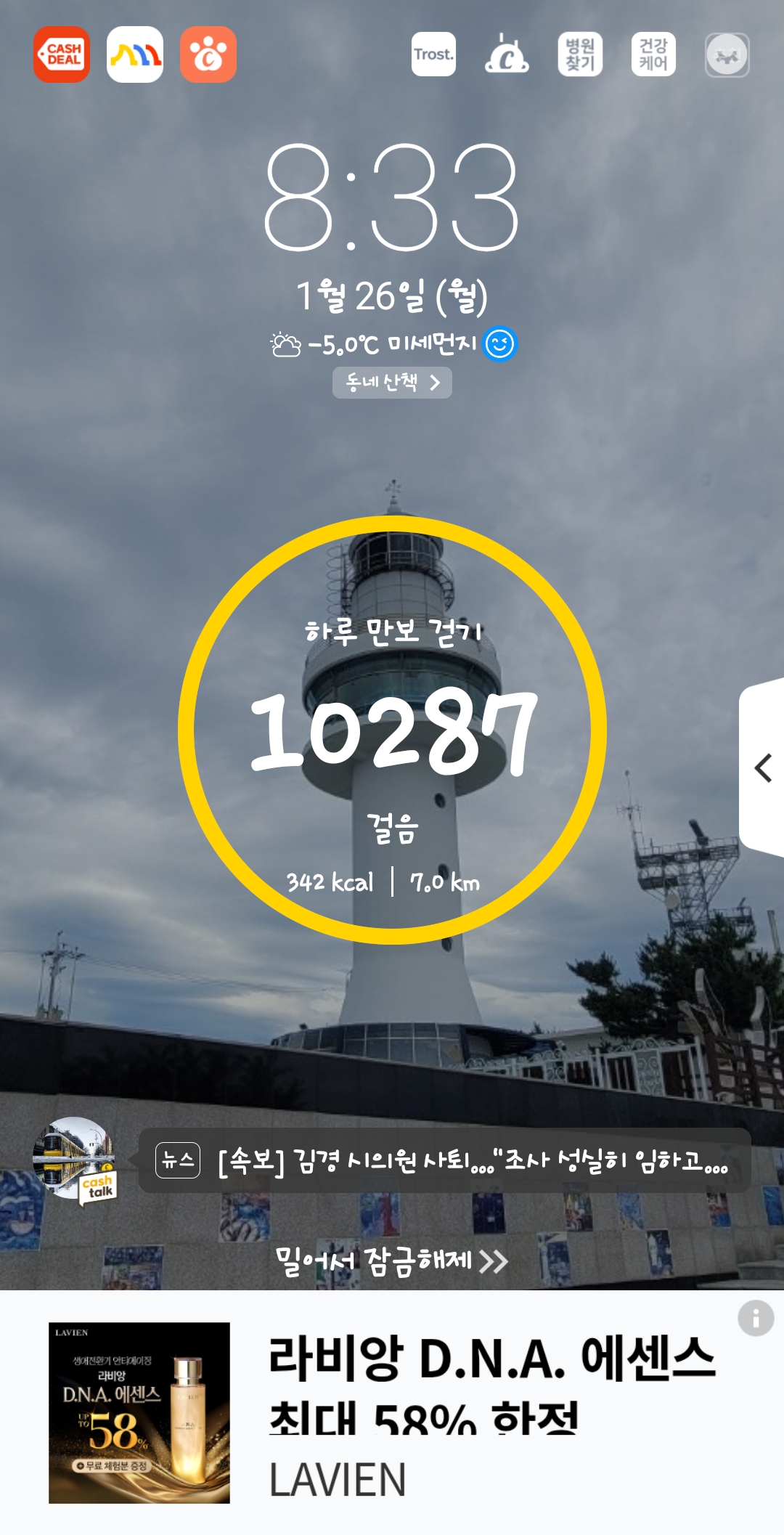Open the 하루 만보 걷기 step counter
The width and height of the screenshot is (784, 1535).
(x=392, y=730)
